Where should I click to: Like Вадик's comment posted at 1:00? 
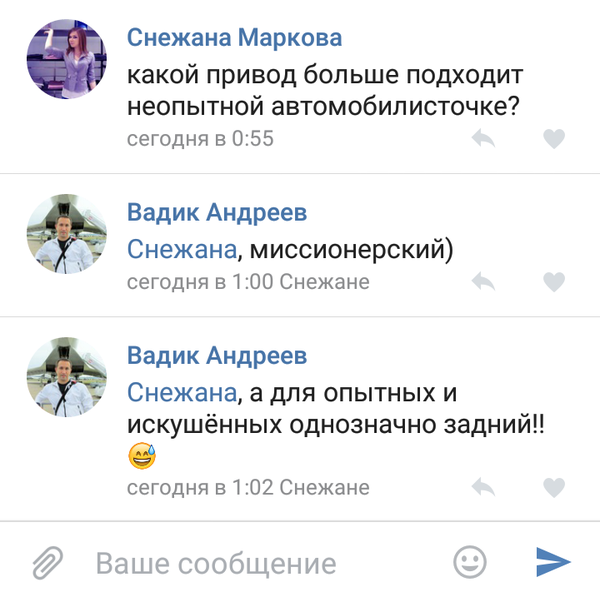[x=554, y=282]
